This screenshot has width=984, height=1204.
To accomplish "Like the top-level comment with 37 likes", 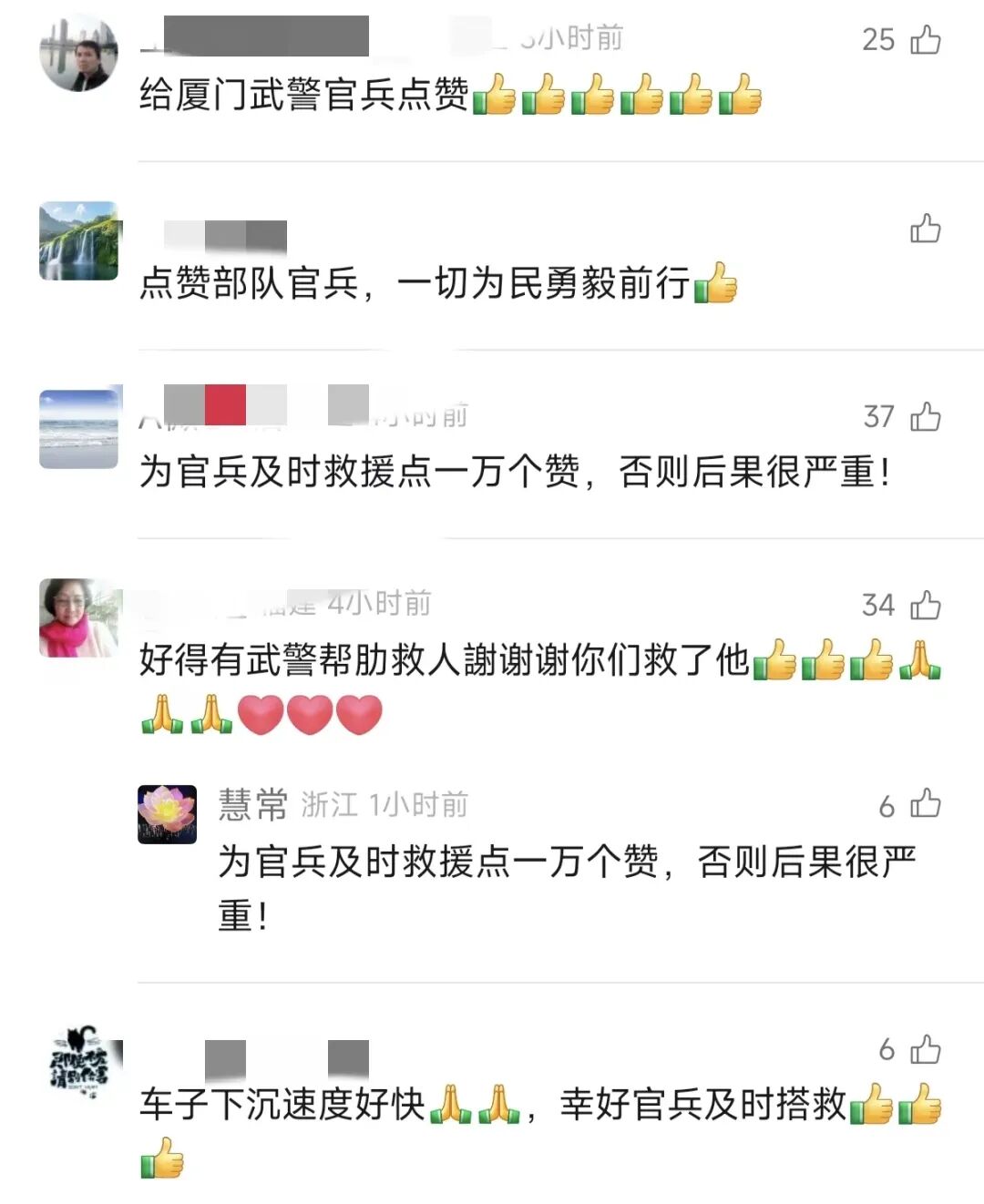I will point(926,416).
